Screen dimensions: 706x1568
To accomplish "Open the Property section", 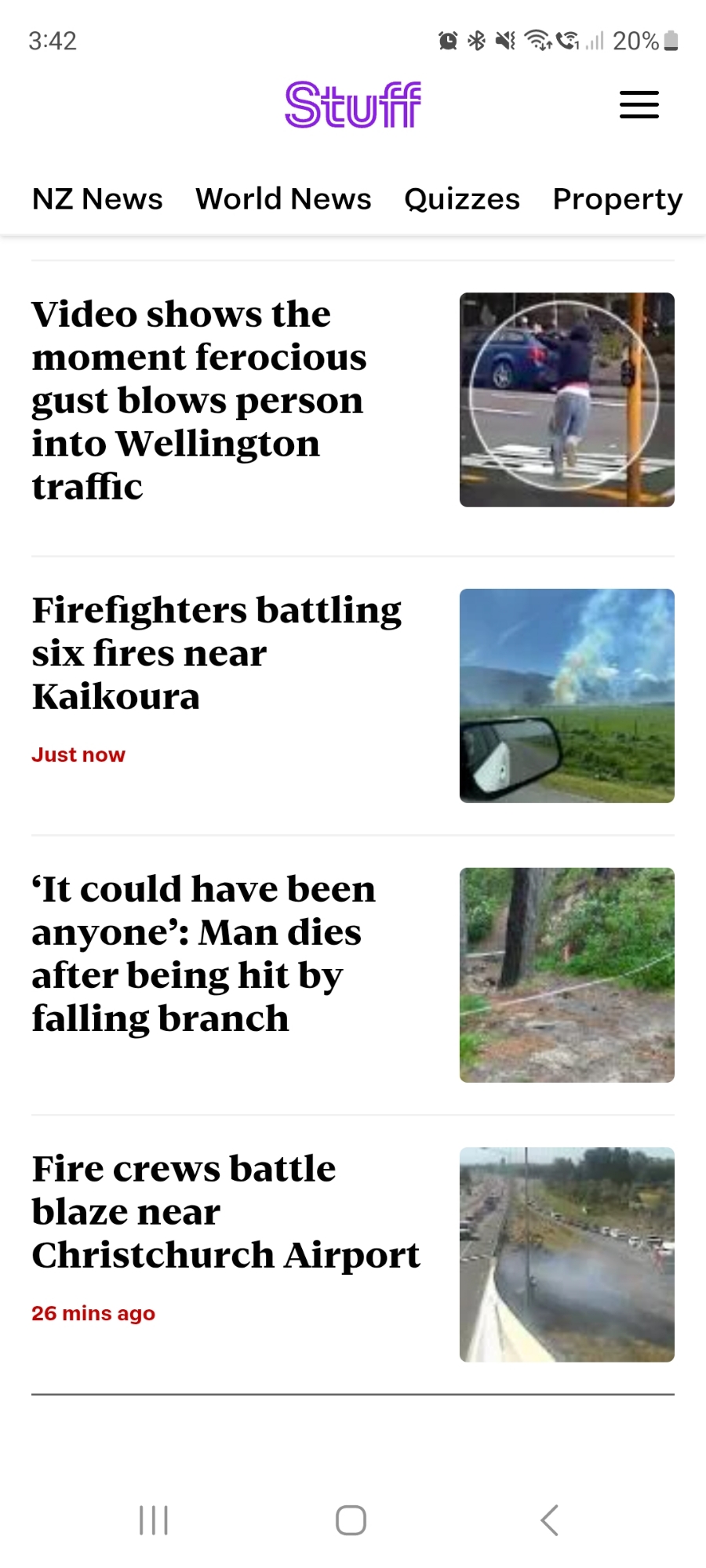I will (x=617, y=199).
